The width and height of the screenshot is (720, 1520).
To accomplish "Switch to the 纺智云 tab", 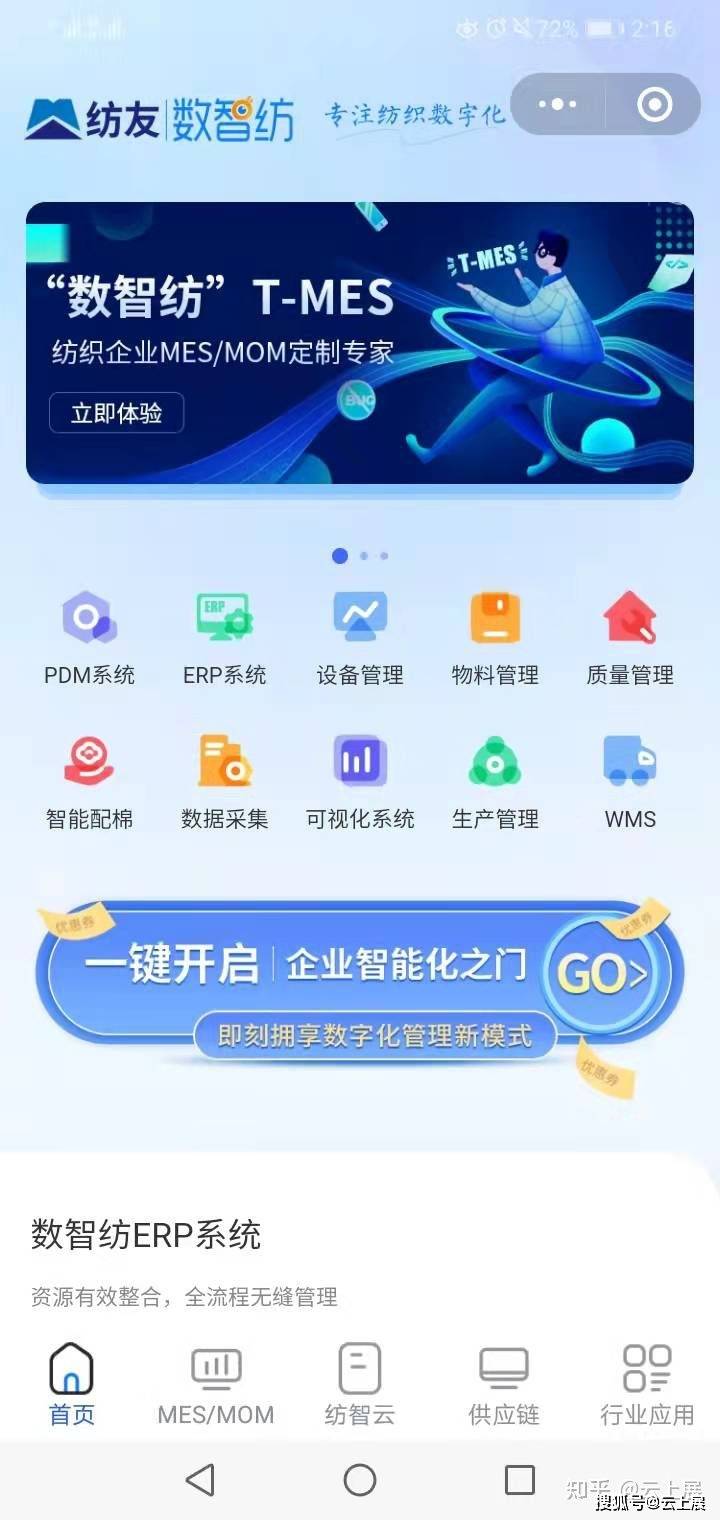I will (360, 1385).
